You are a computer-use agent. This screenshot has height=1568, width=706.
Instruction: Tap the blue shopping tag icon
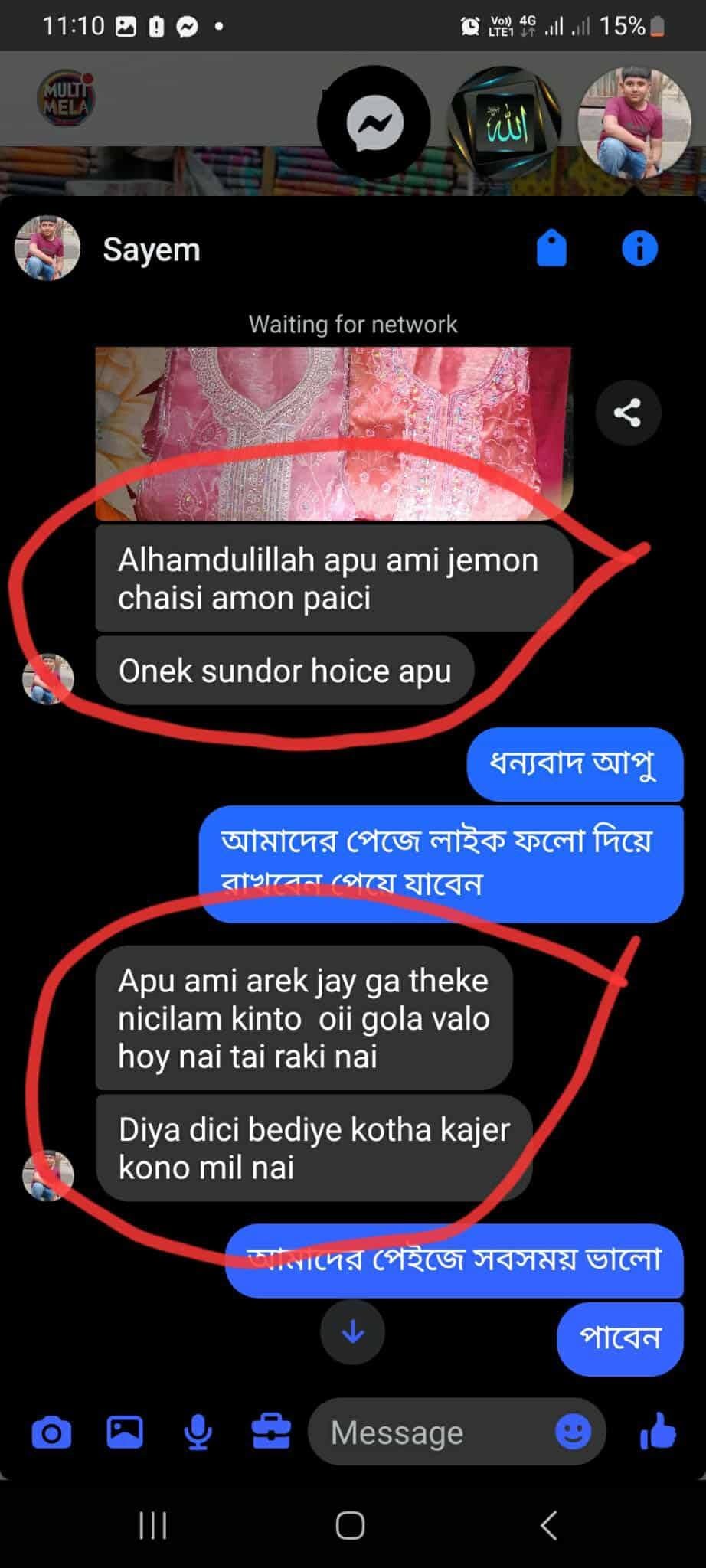[x=551, y=249]
